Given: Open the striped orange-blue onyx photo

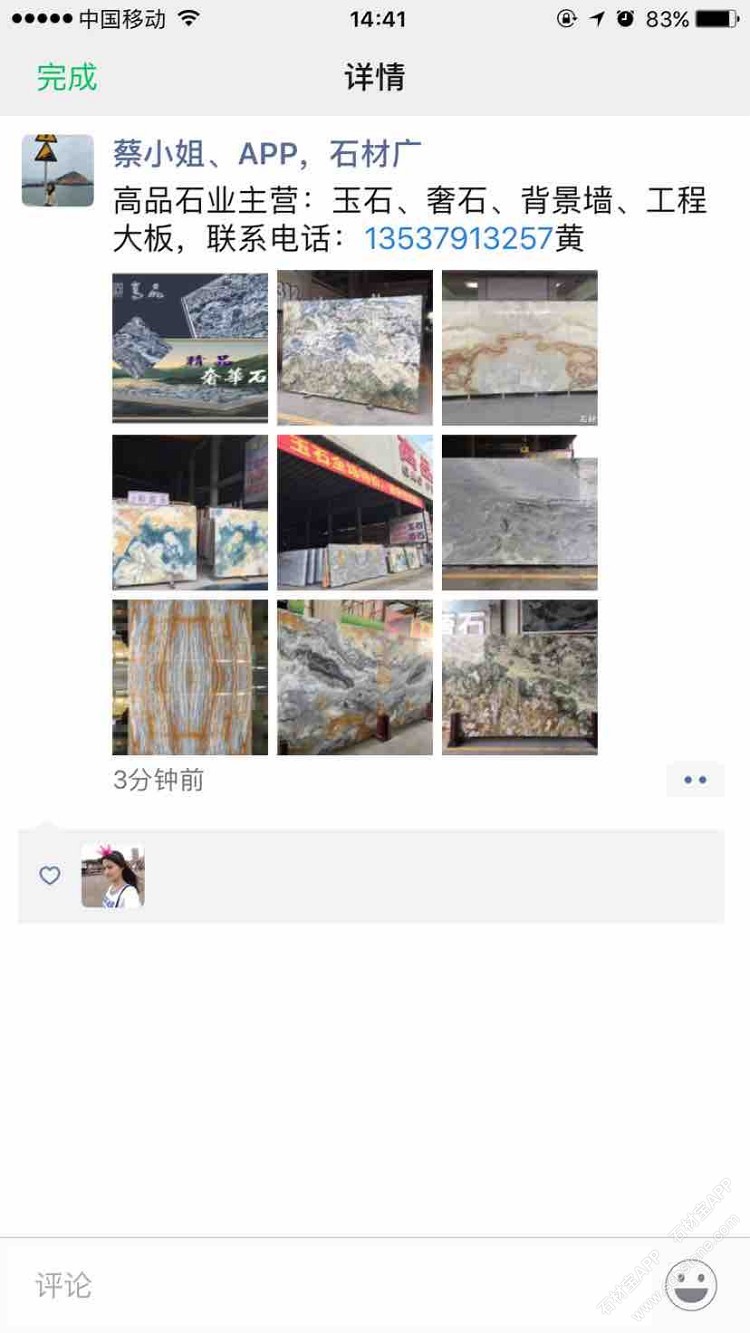Looking at the screenshot, I should [190, 677].
